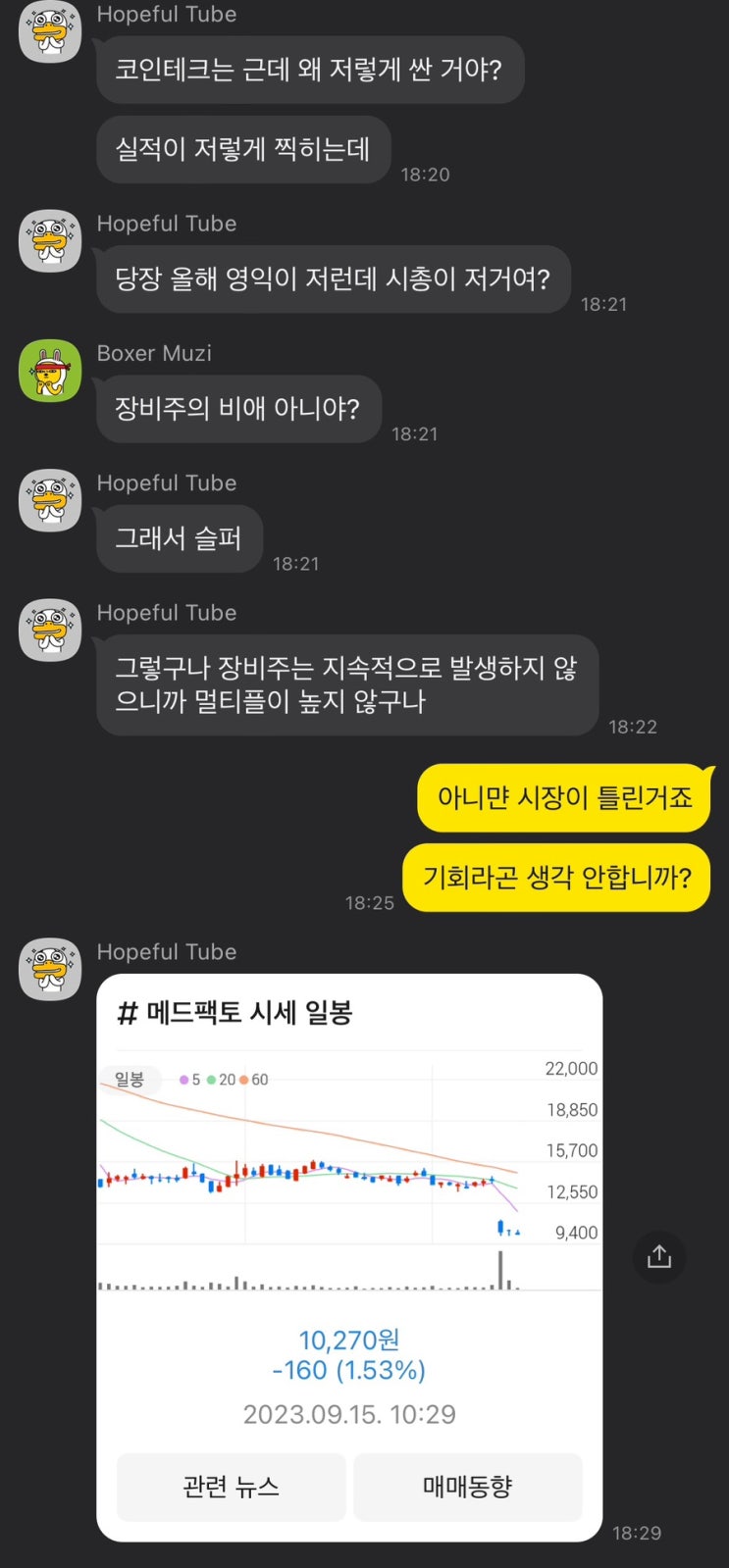This screenshot has height=1568, width=729.
Task: Switch to the 매매동향 view
Action: click(x=468, y=1487)
